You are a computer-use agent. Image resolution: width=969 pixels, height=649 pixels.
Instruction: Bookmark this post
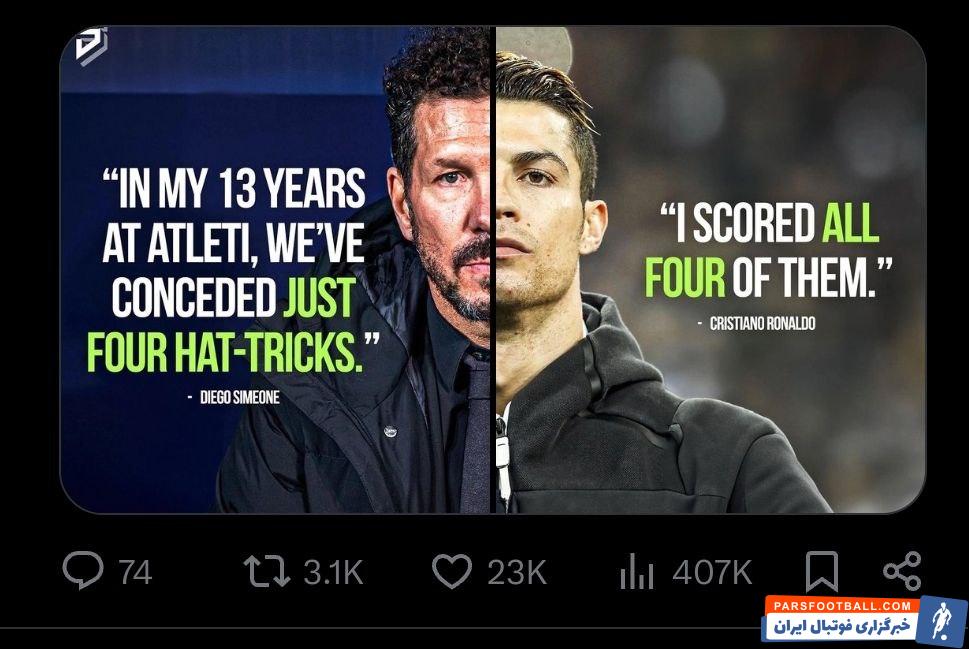(x=822, y=572)
